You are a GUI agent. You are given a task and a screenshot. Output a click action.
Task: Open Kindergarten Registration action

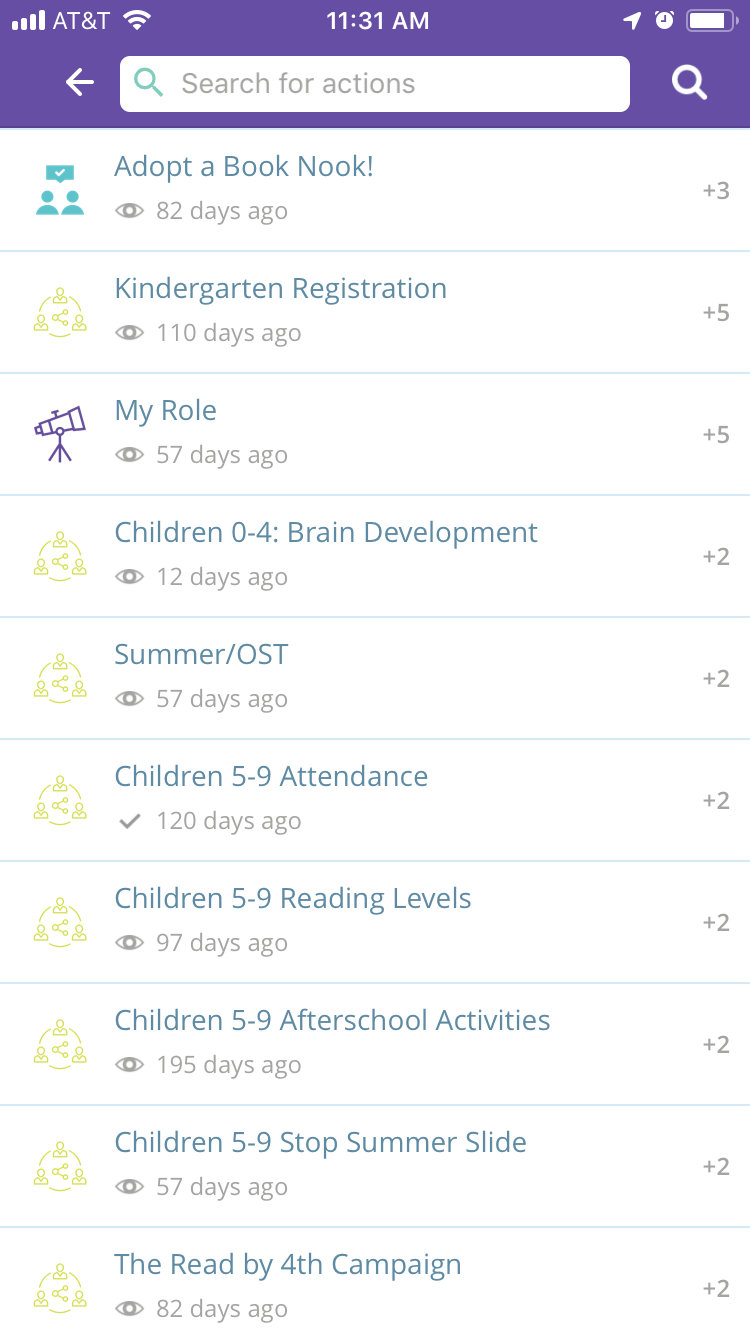[x=375, y=312]
